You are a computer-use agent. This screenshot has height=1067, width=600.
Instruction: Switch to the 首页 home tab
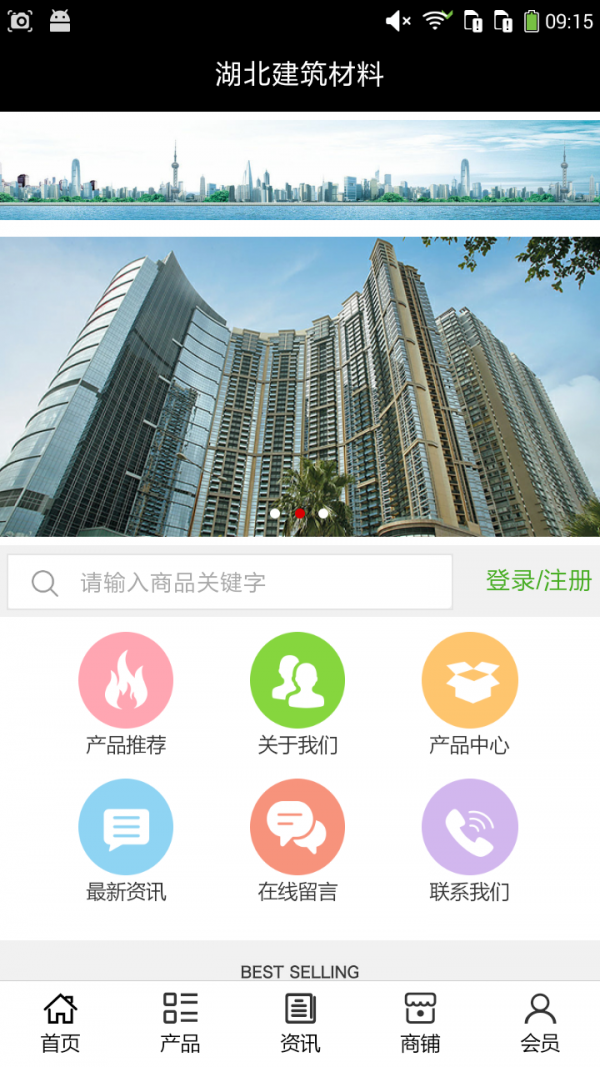(x=60, y=1023)
